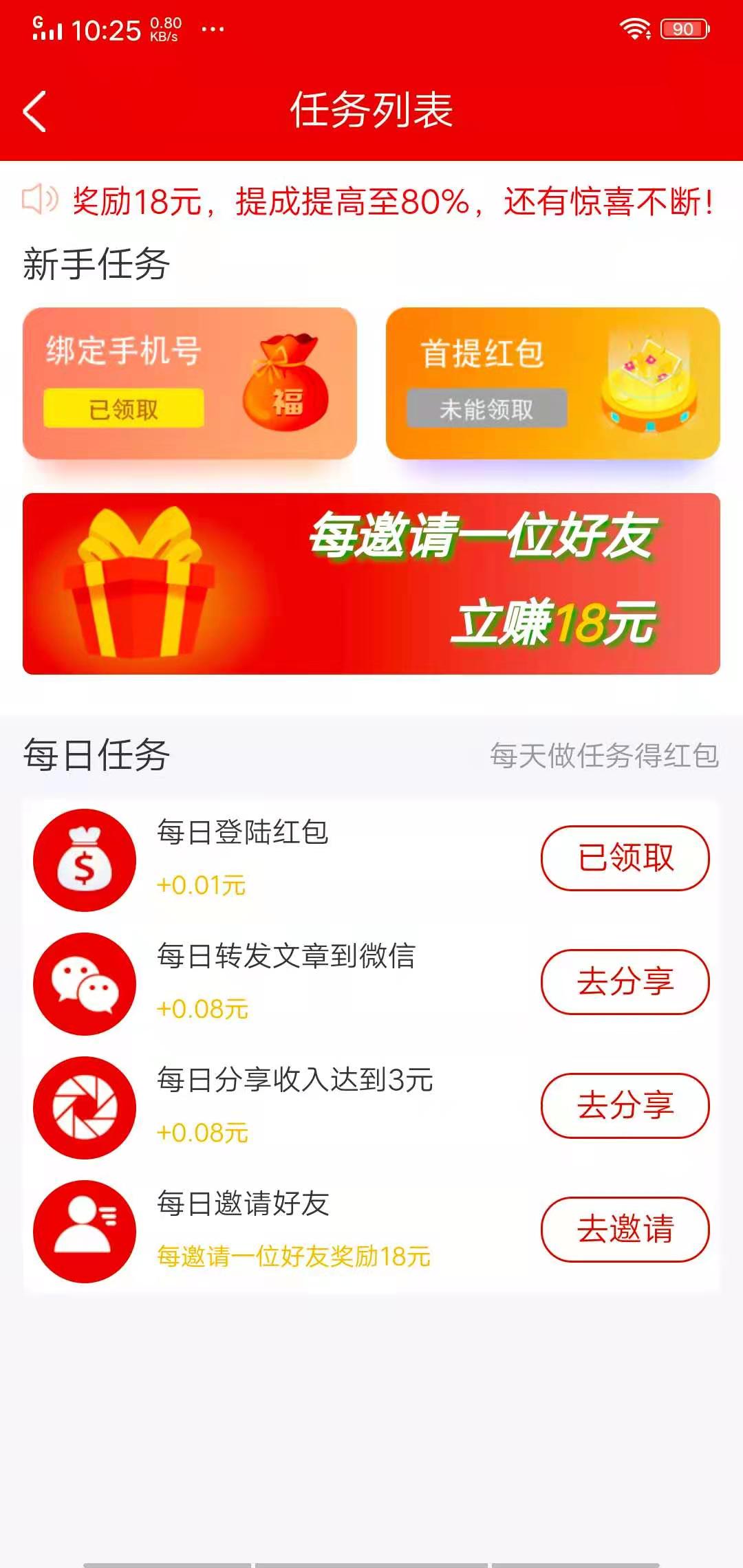Tap 去分享 next to 每日转发文章到微信
The width and height of the screenshot is (743, 1568).
point(625,981)
